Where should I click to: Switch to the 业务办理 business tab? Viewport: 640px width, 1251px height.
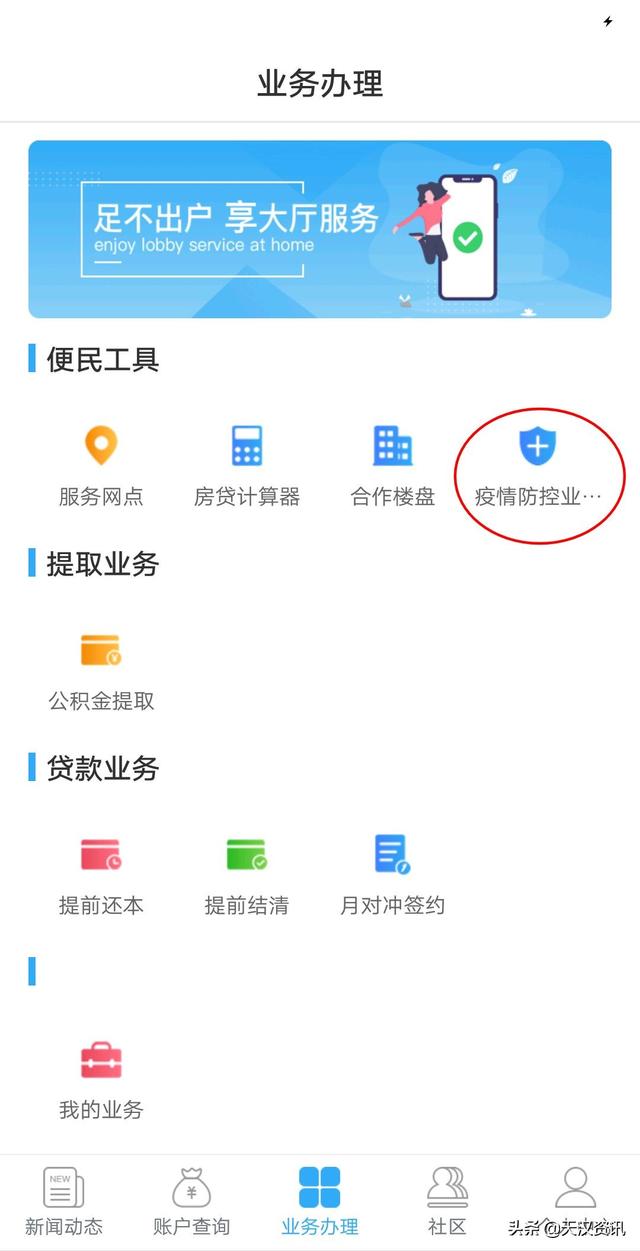[320, 1202]
